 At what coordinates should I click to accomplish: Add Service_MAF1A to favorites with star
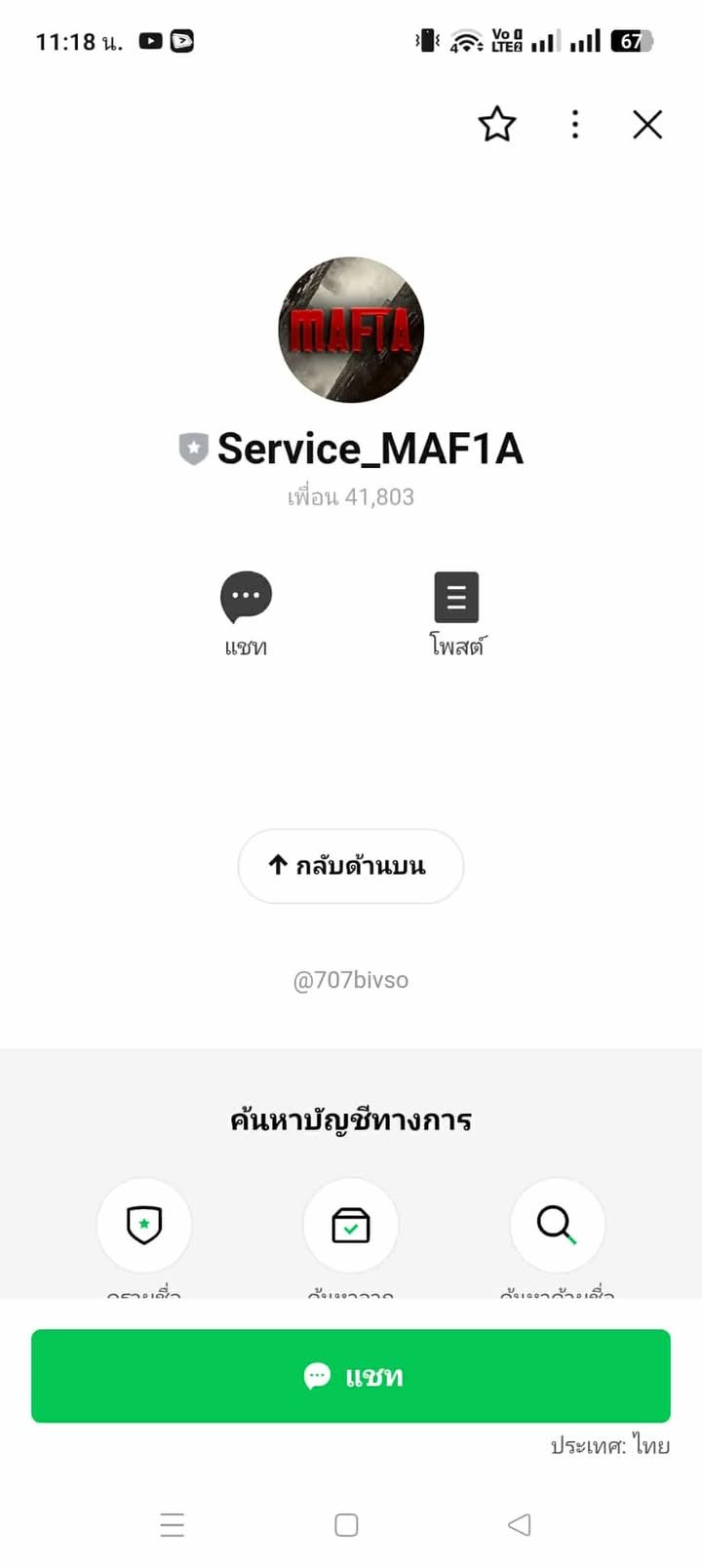coord(496,125)
